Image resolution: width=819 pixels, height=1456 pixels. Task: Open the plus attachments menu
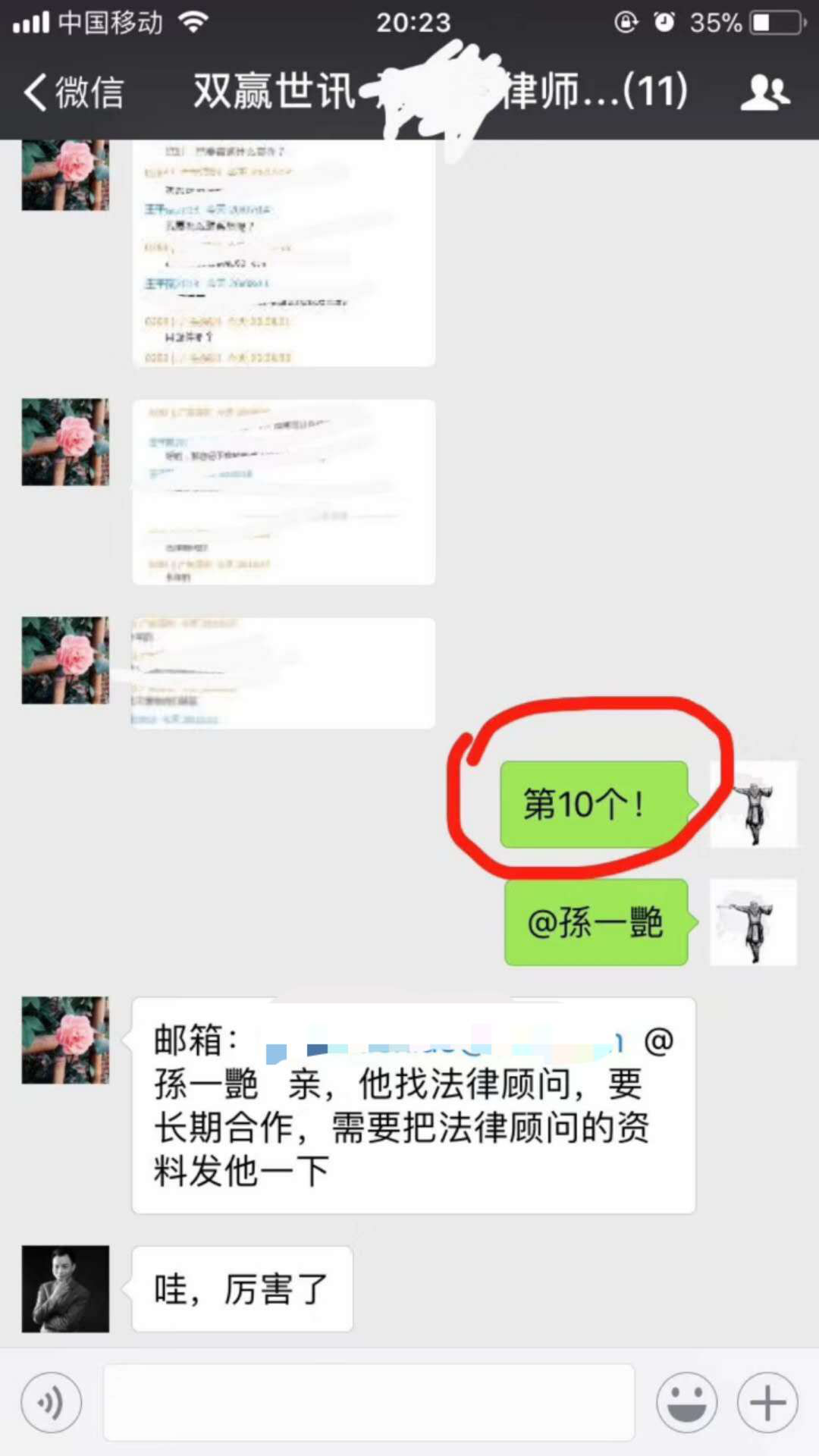(767, 1402)
